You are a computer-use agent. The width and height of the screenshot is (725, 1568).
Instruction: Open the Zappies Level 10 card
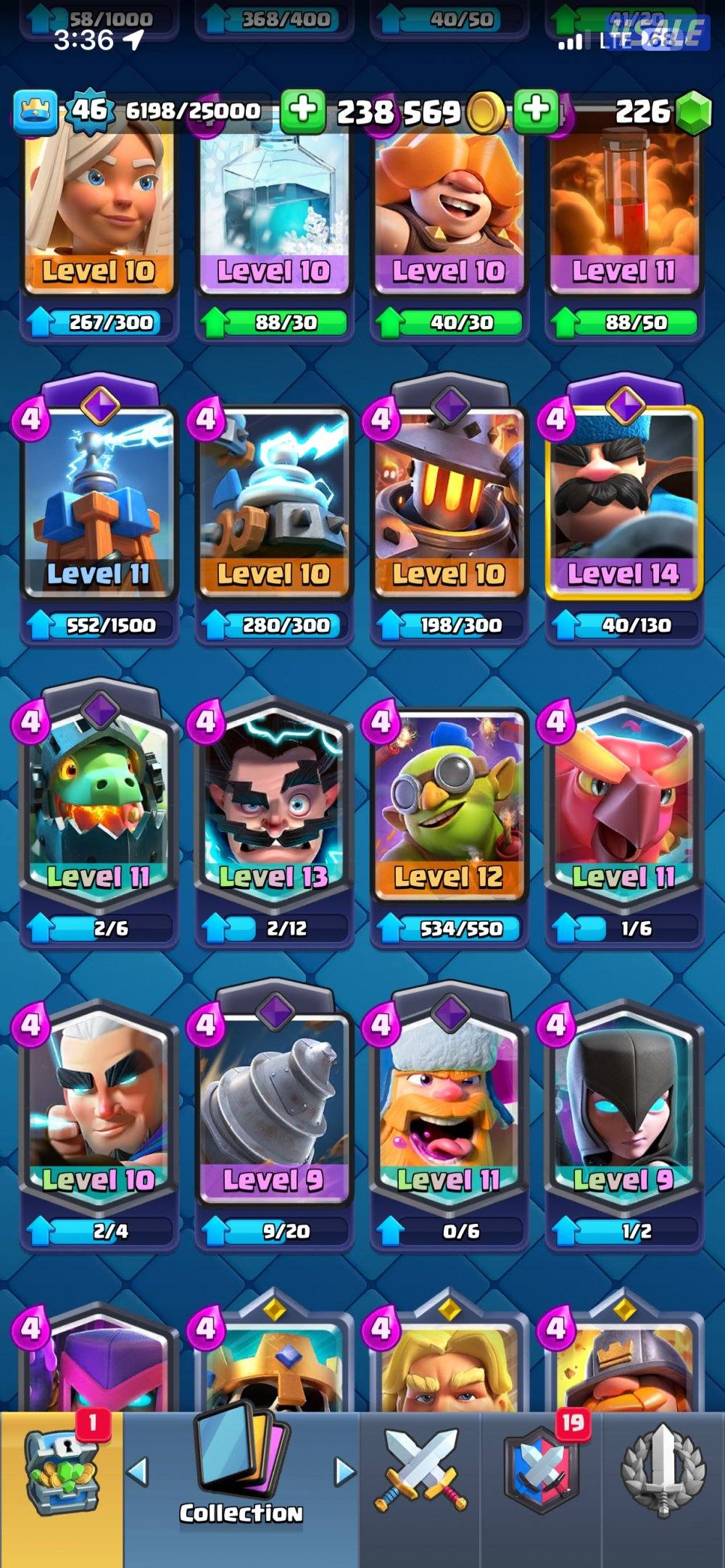(273, 500)
